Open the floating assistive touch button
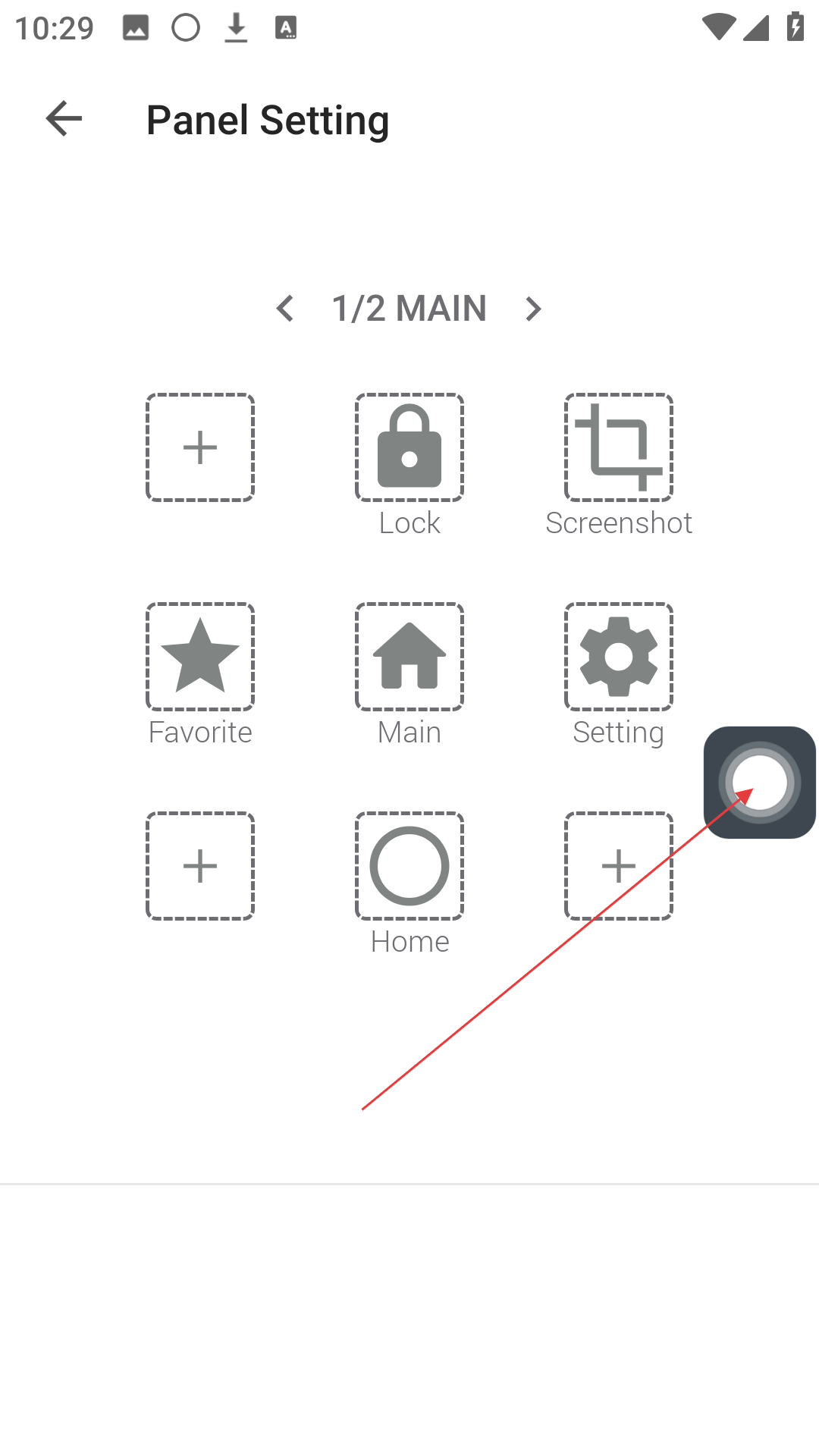819x1456 pixels. coord(759,783)
